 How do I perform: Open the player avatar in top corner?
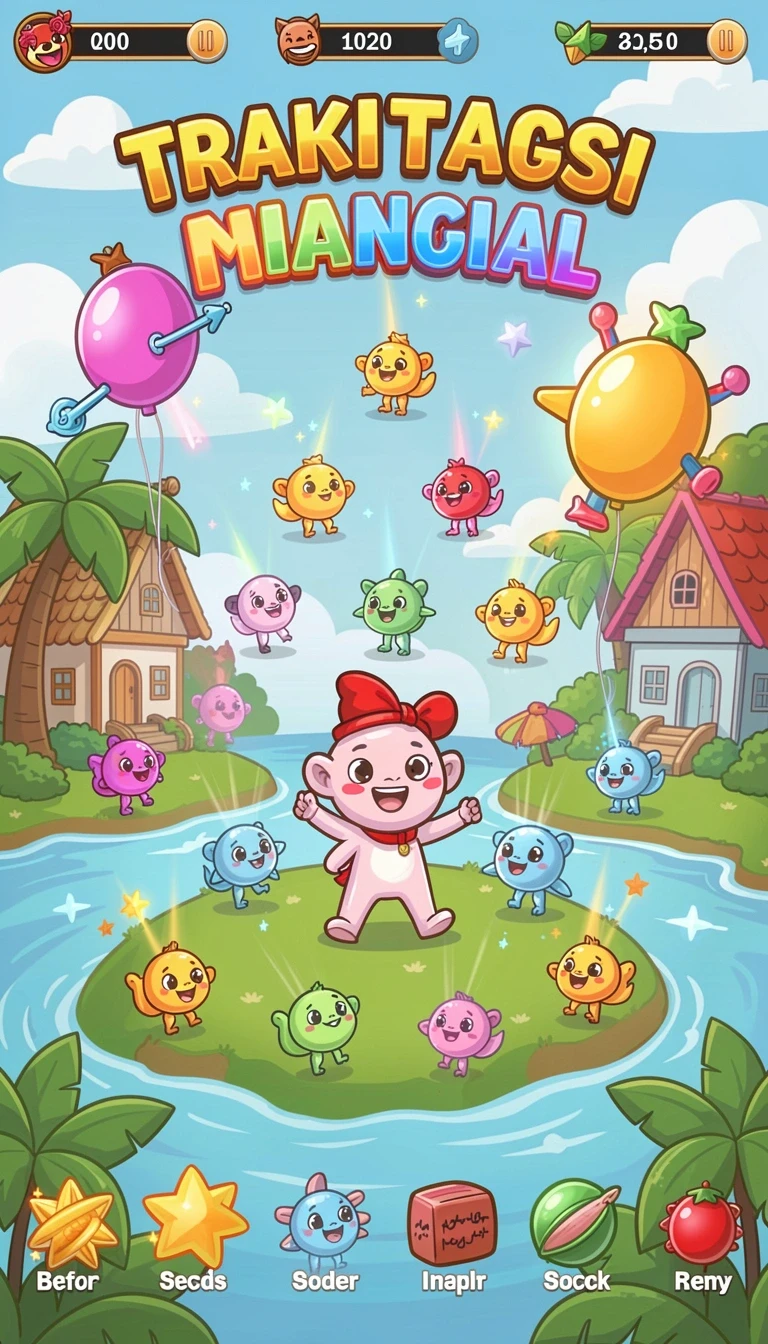(43, 41)
